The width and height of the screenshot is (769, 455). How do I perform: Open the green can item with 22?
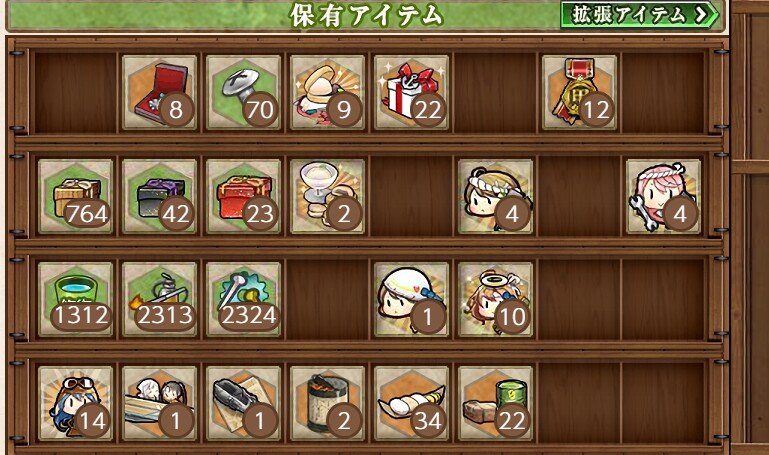point(496,402)
